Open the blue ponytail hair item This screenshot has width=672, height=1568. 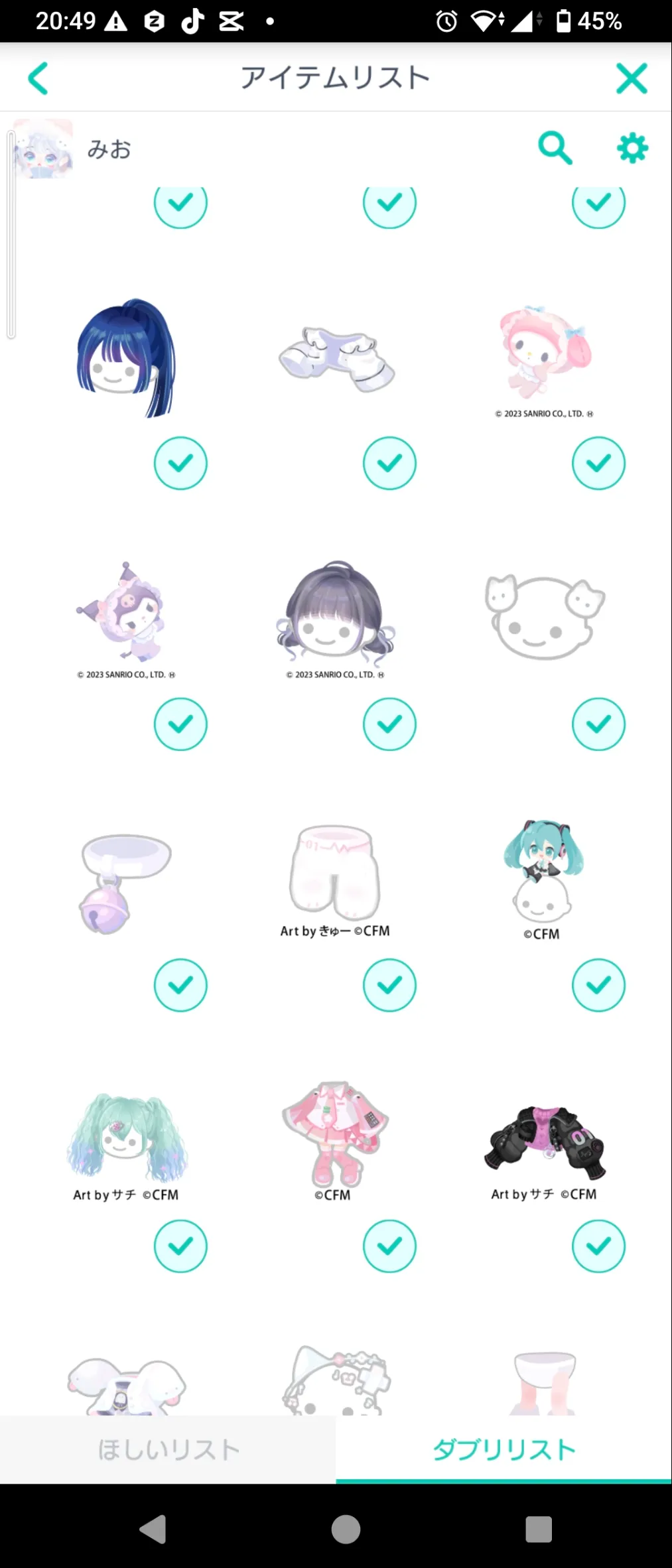coord(126,358)
